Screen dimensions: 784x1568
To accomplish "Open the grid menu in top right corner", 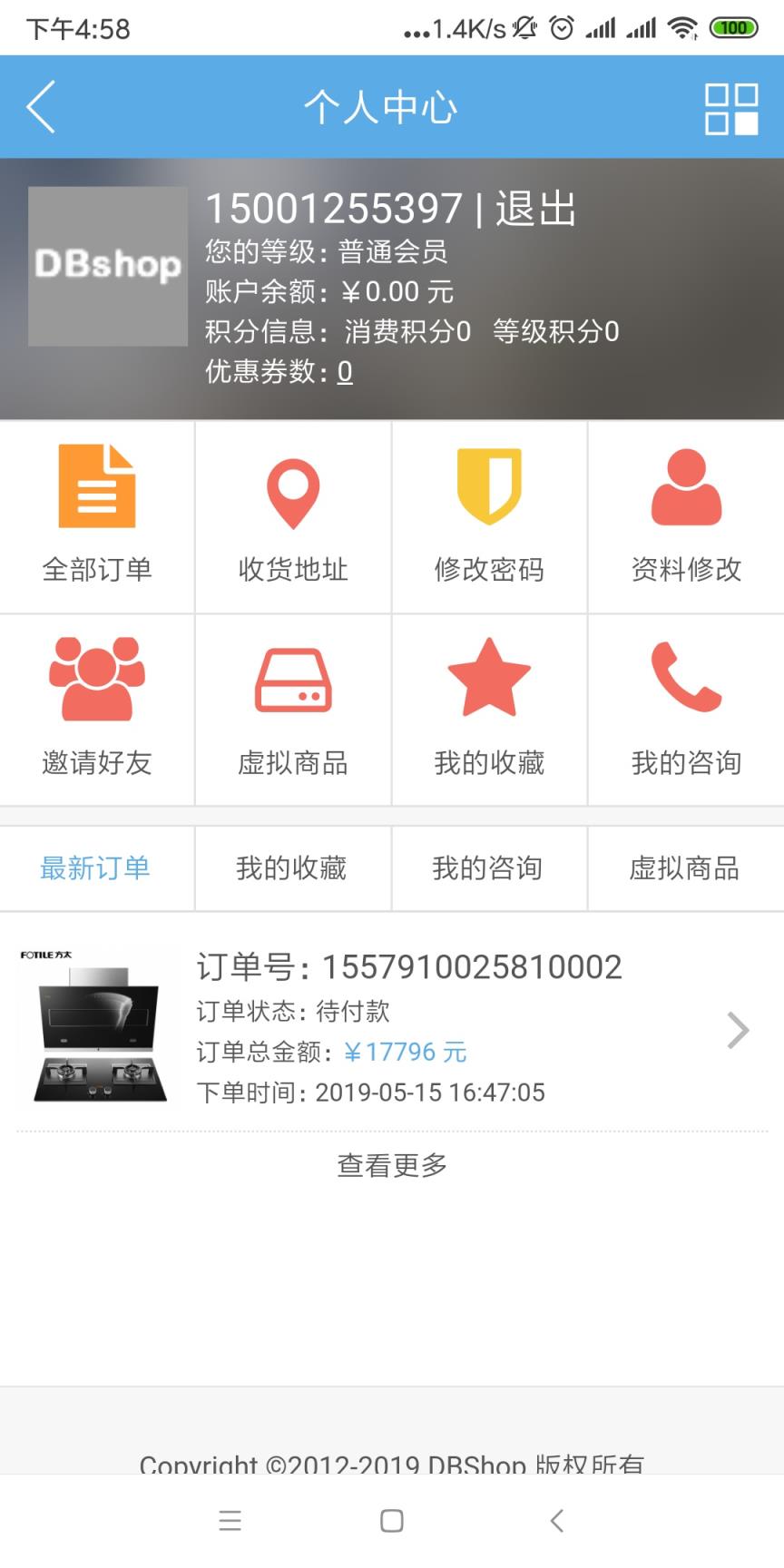I will (733, 106).
